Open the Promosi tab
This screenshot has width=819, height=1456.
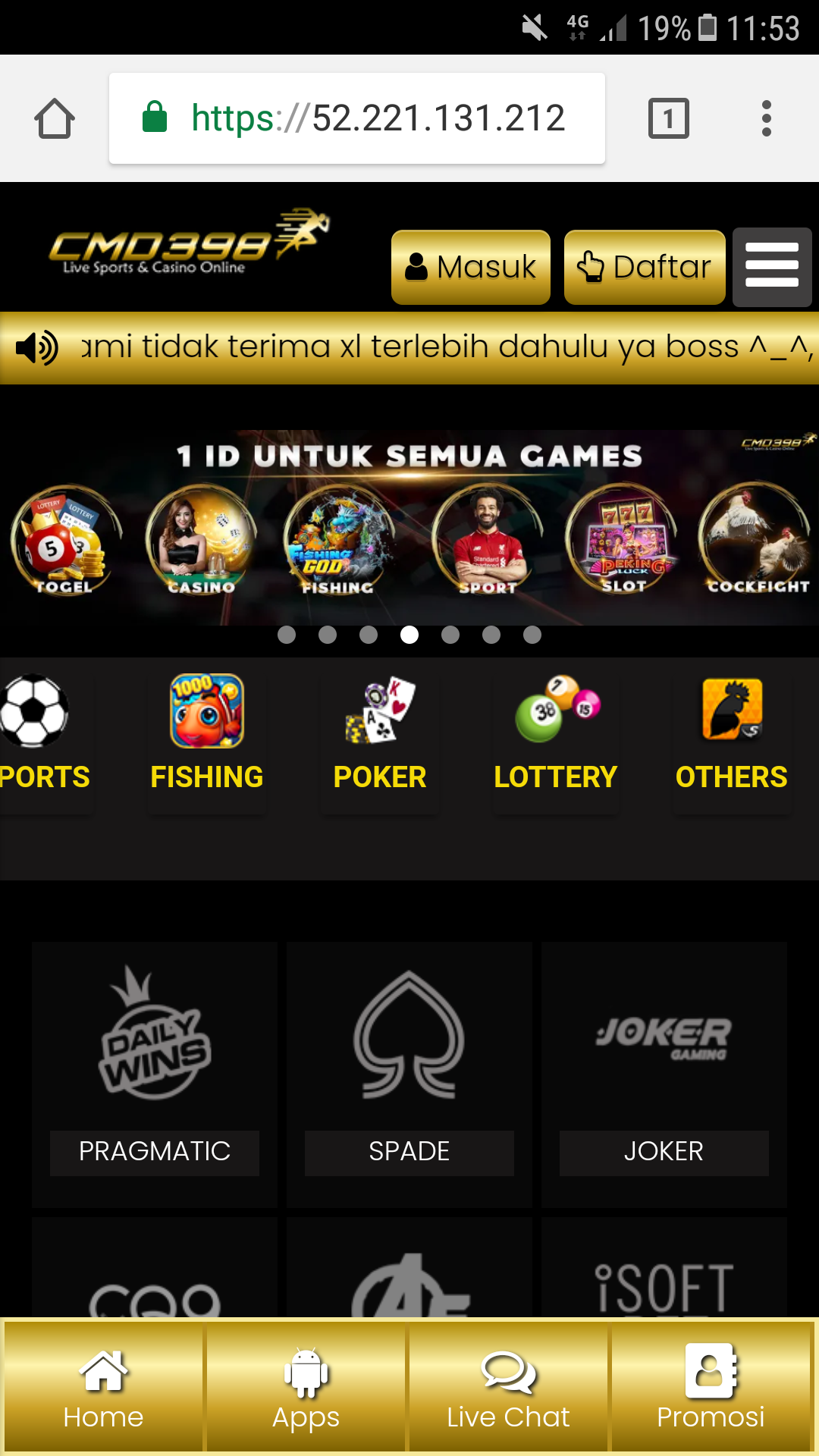coord(711,1388)
